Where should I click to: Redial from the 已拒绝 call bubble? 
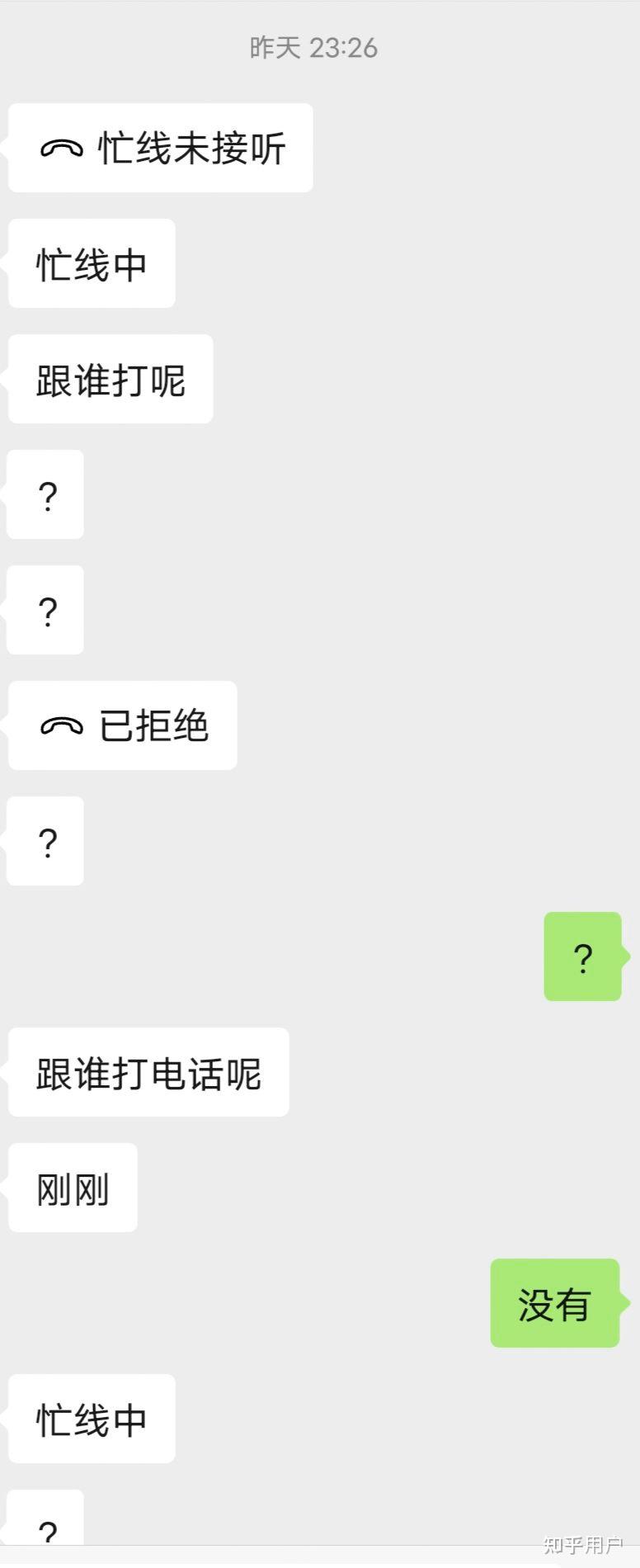123,726
